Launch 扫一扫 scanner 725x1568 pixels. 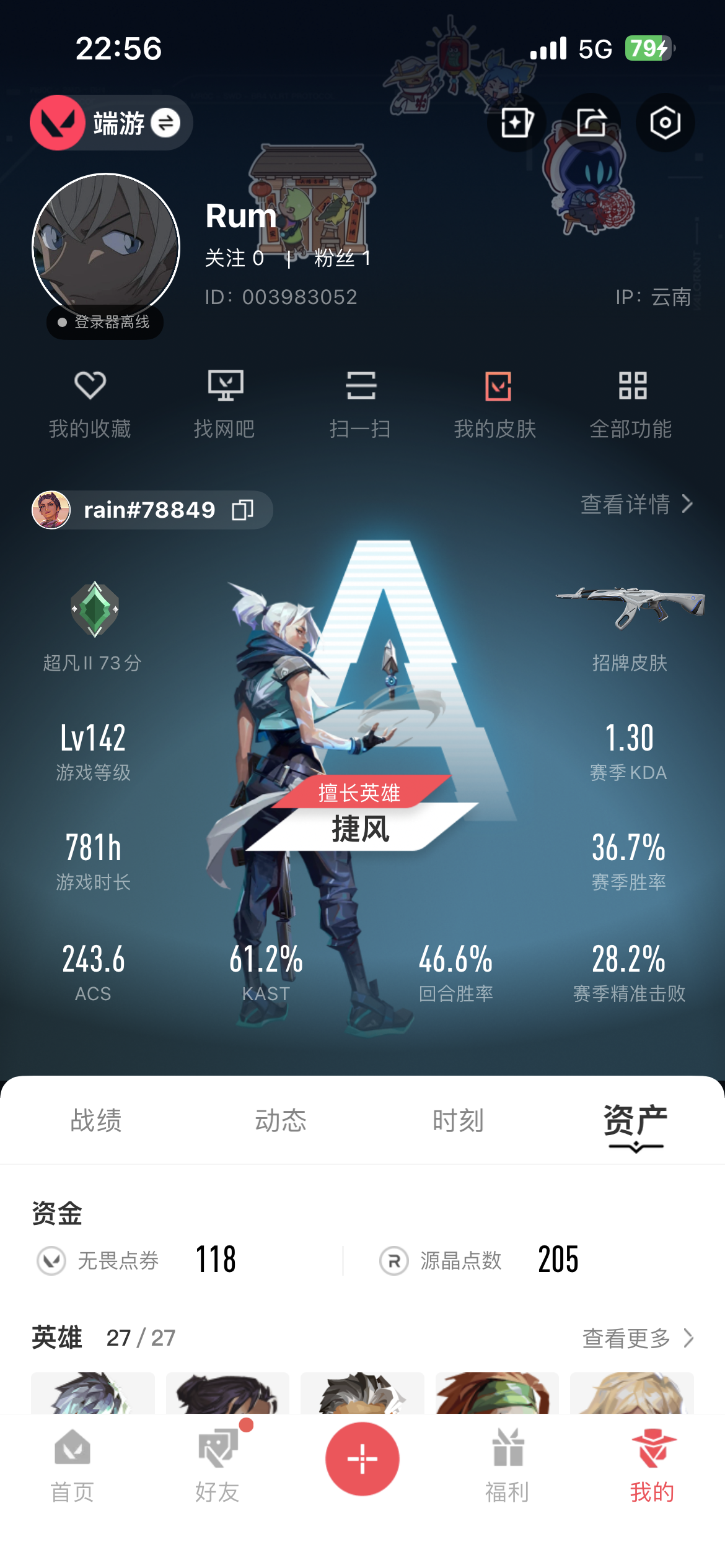360,403
